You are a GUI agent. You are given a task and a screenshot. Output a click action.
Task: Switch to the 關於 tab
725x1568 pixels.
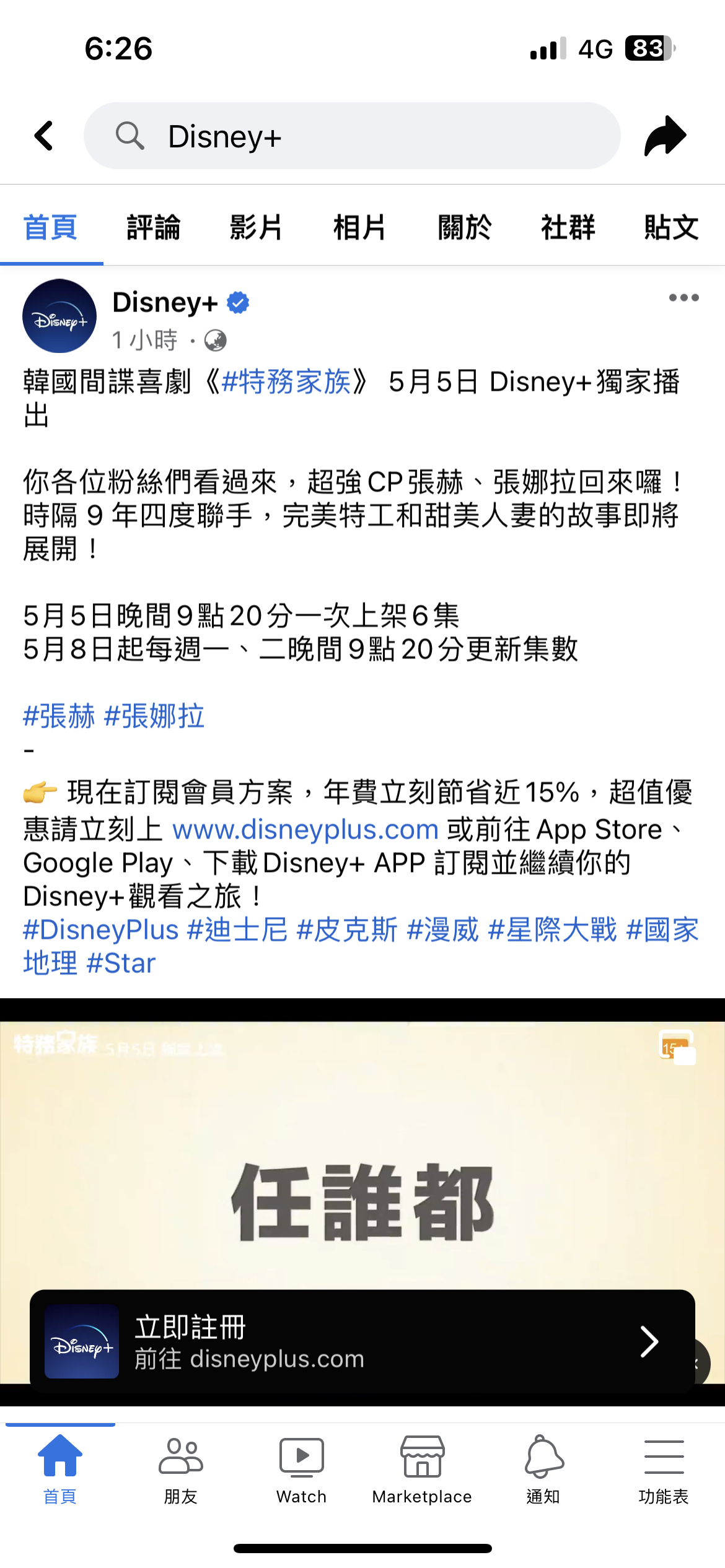(x=464, y=227)
